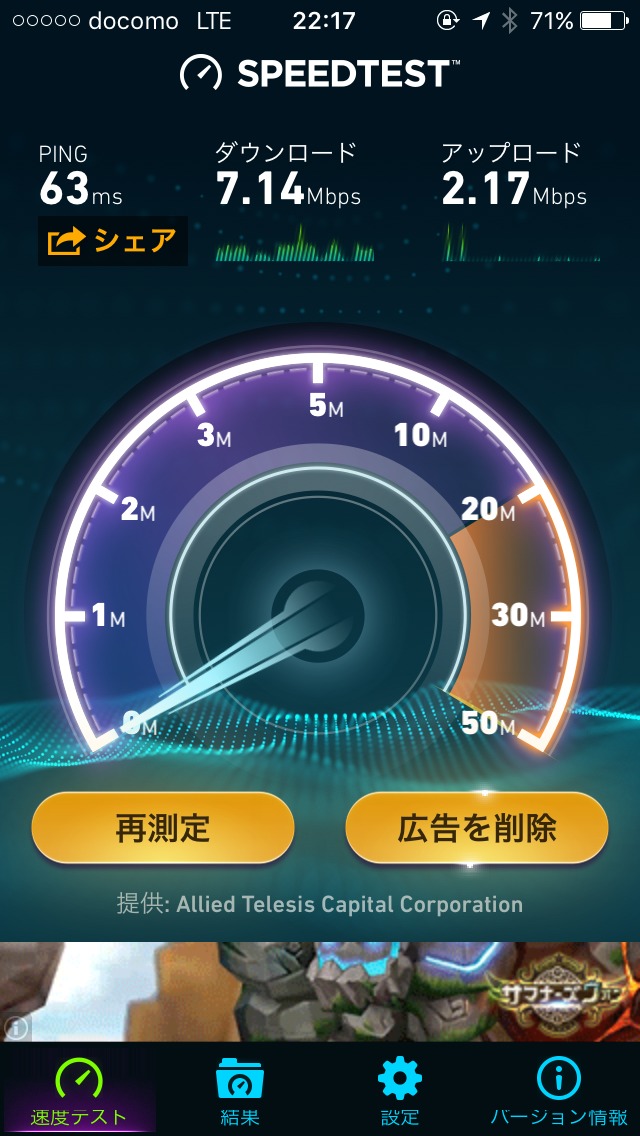The width and height of the screenshot is (640, 1136).
Task: Go to the バージョン情報 tab
Action: [x=559, y=1090]
